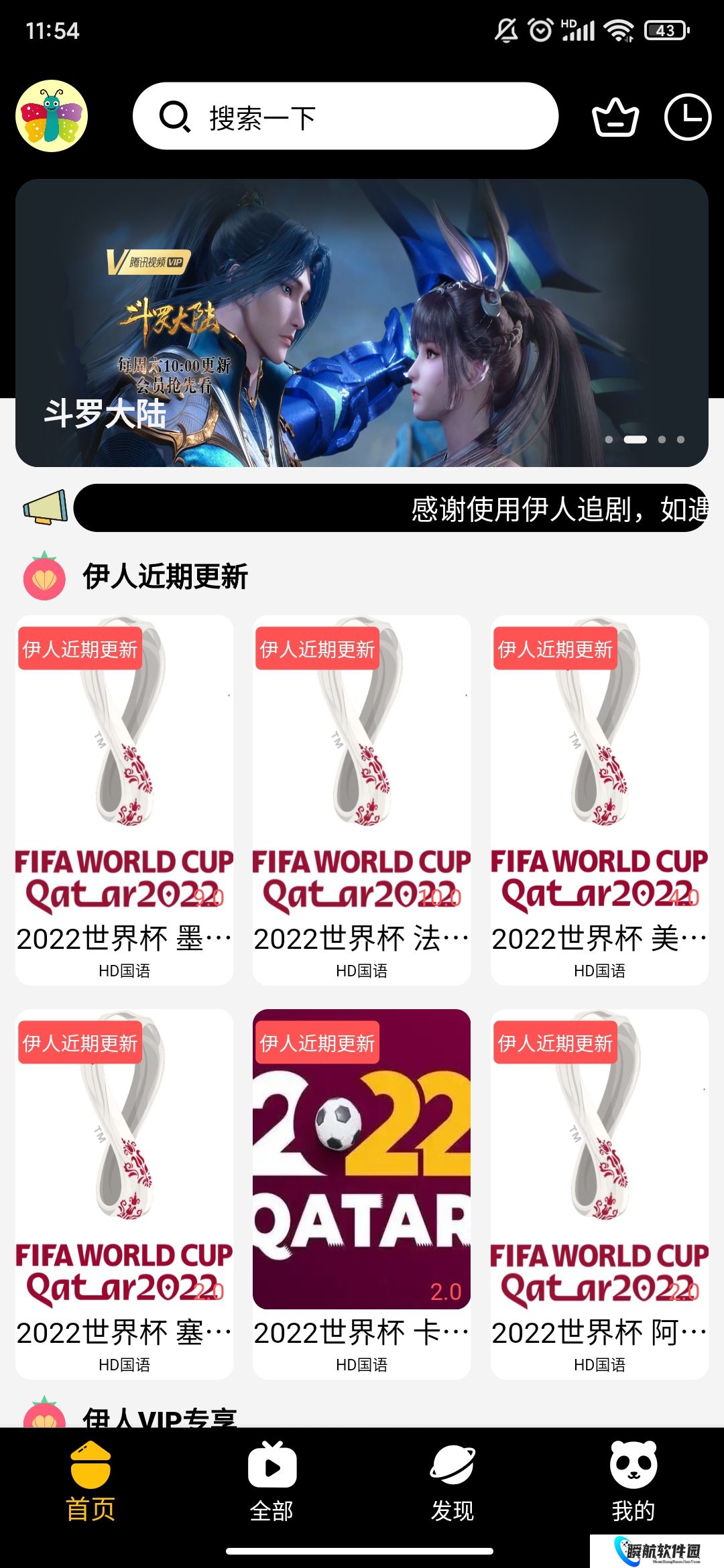Screen dimensions: 724x1568
Task: Open the crown VIP icon
Action: (615, 117)
